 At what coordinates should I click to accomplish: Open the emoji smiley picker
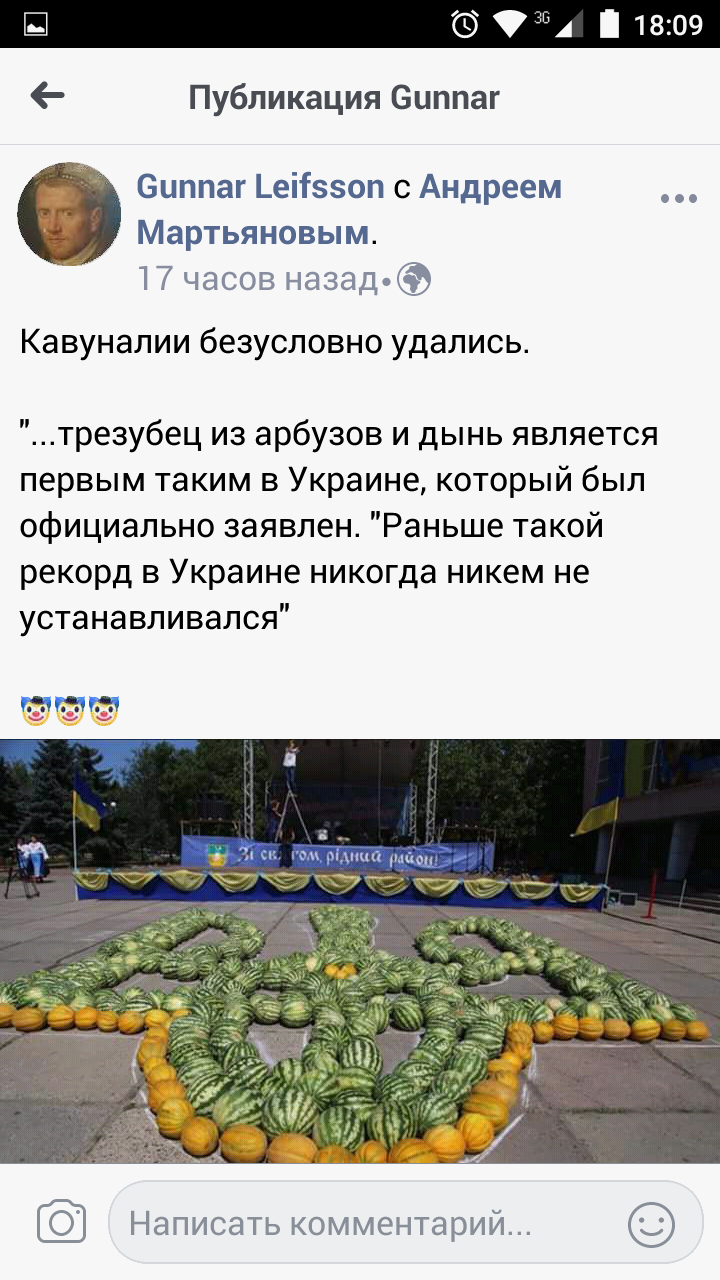651,1223
